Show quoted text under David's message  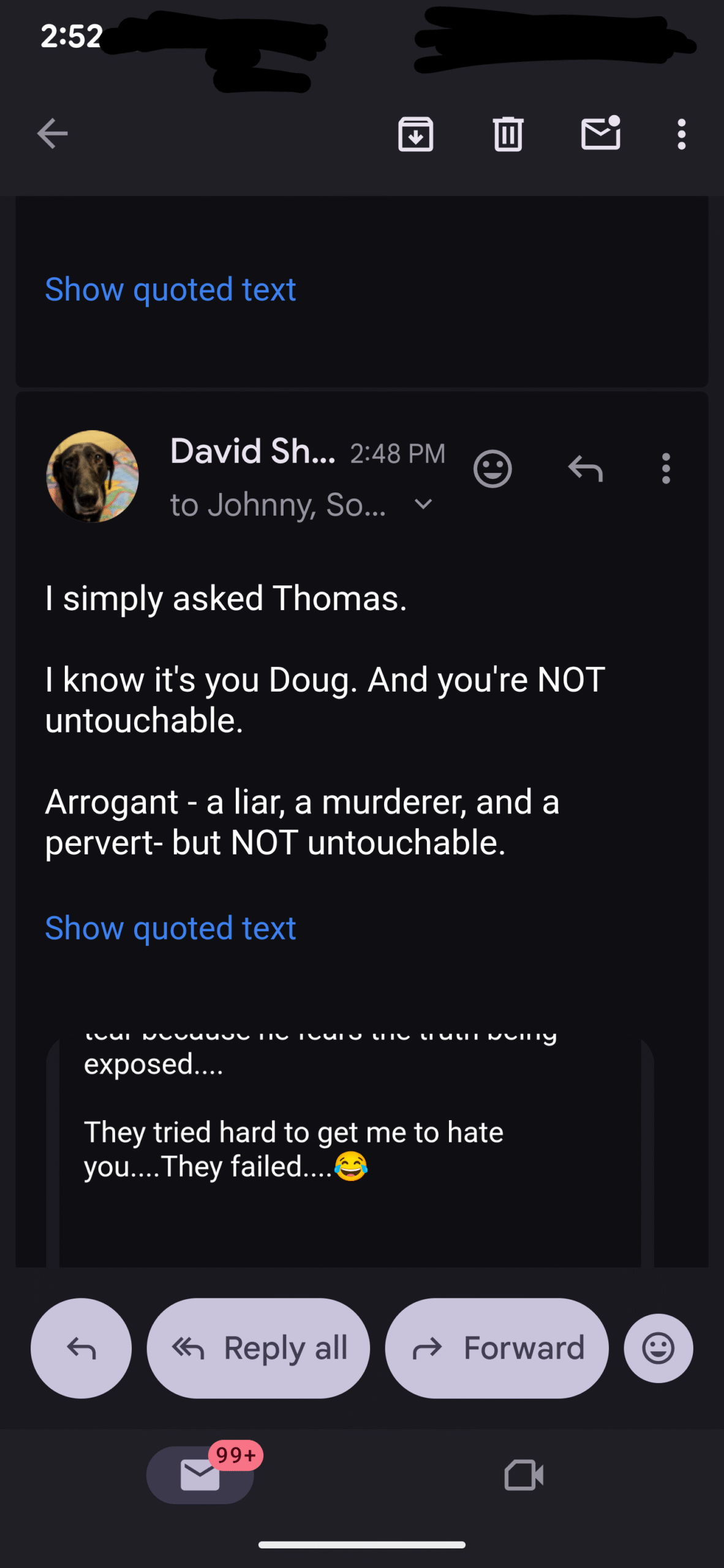tap(170, 928)
